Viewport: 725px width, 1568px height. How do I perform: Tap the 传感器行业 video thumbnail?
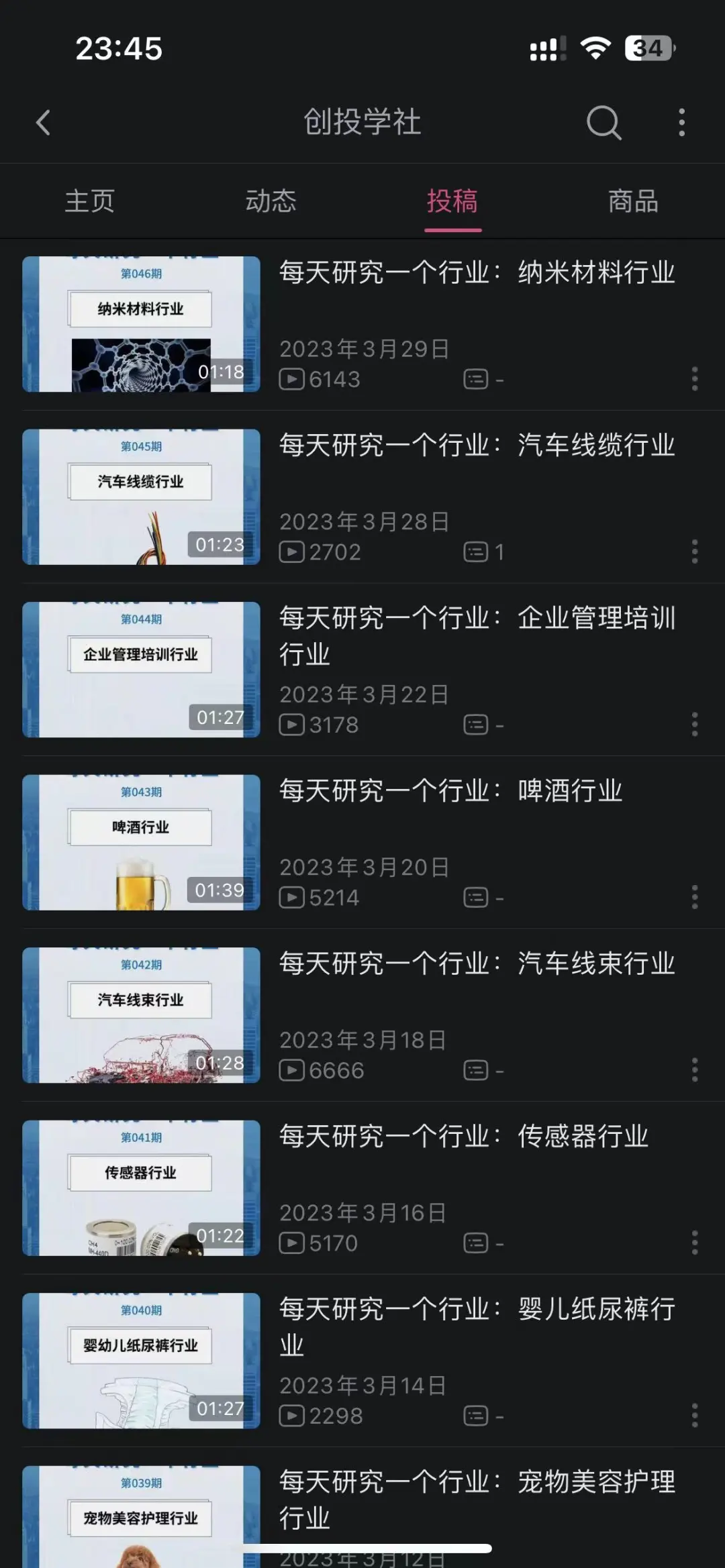coord(140,1190)
